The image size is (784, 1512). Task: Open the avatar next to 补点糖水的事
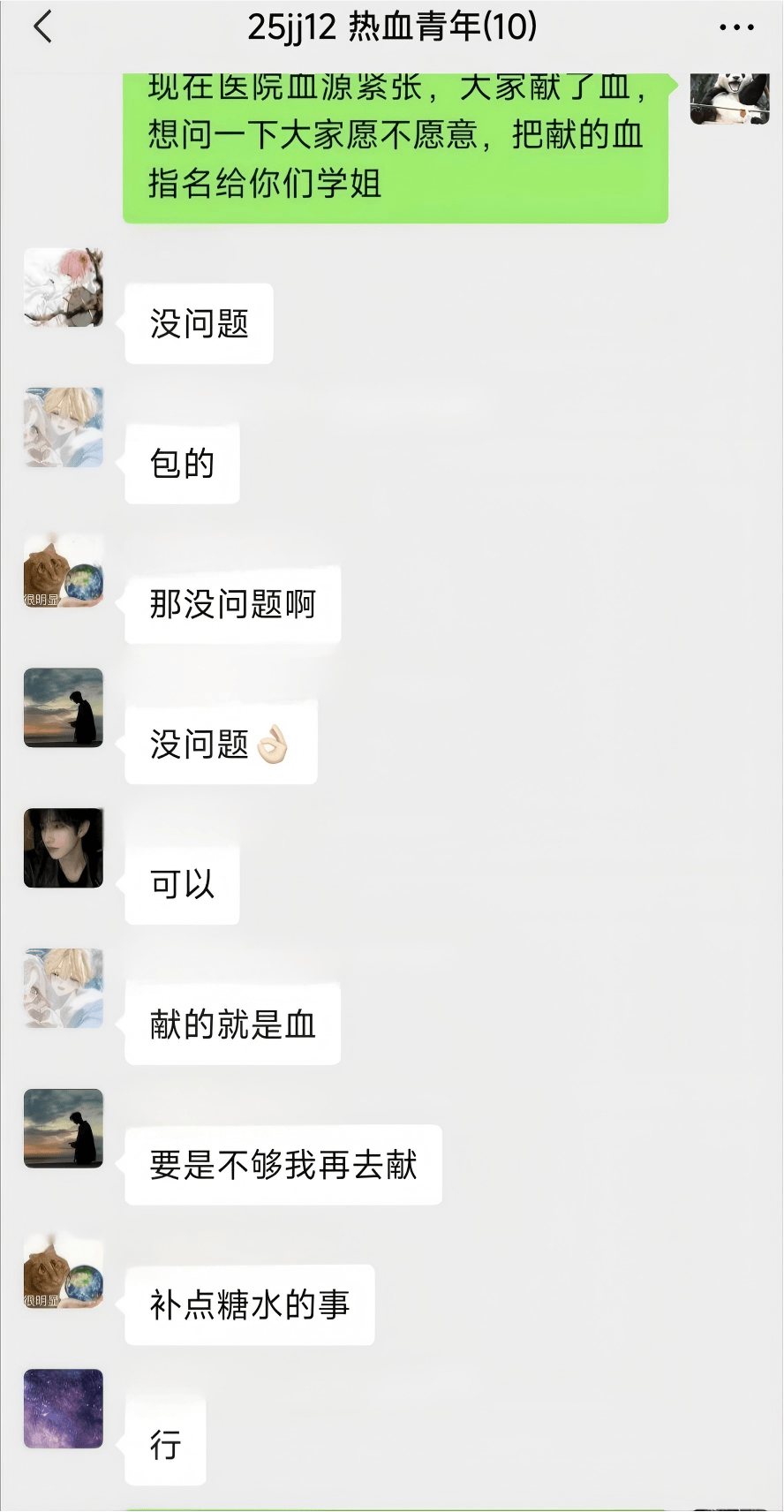[64, 1270]
